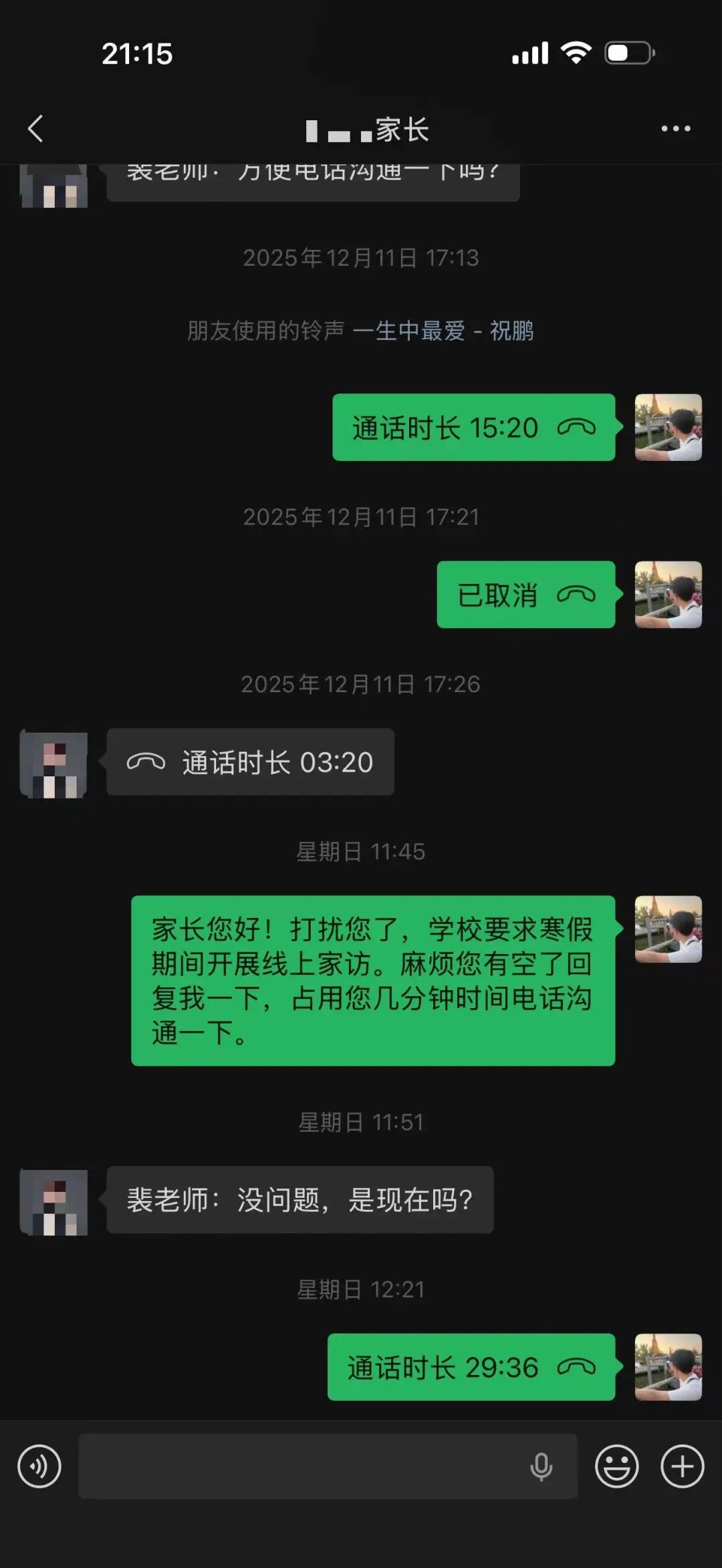Redial from the 通话时长 15:20 call bubble
Image resolution: width=722 pixels, height=1568 pixels.
pos(473,428)
